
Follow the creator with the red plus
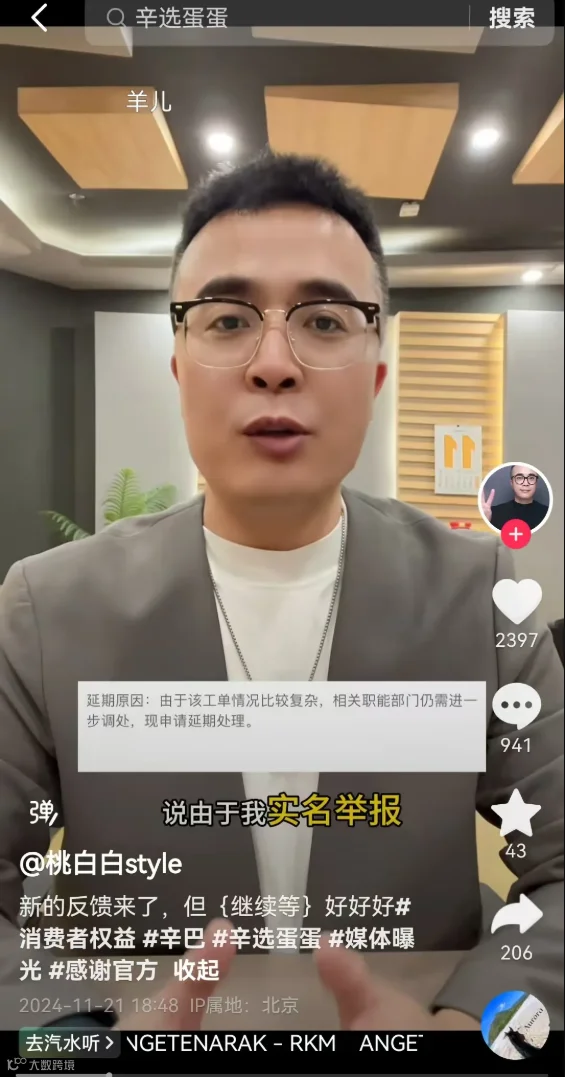click(x=516, y=534)
